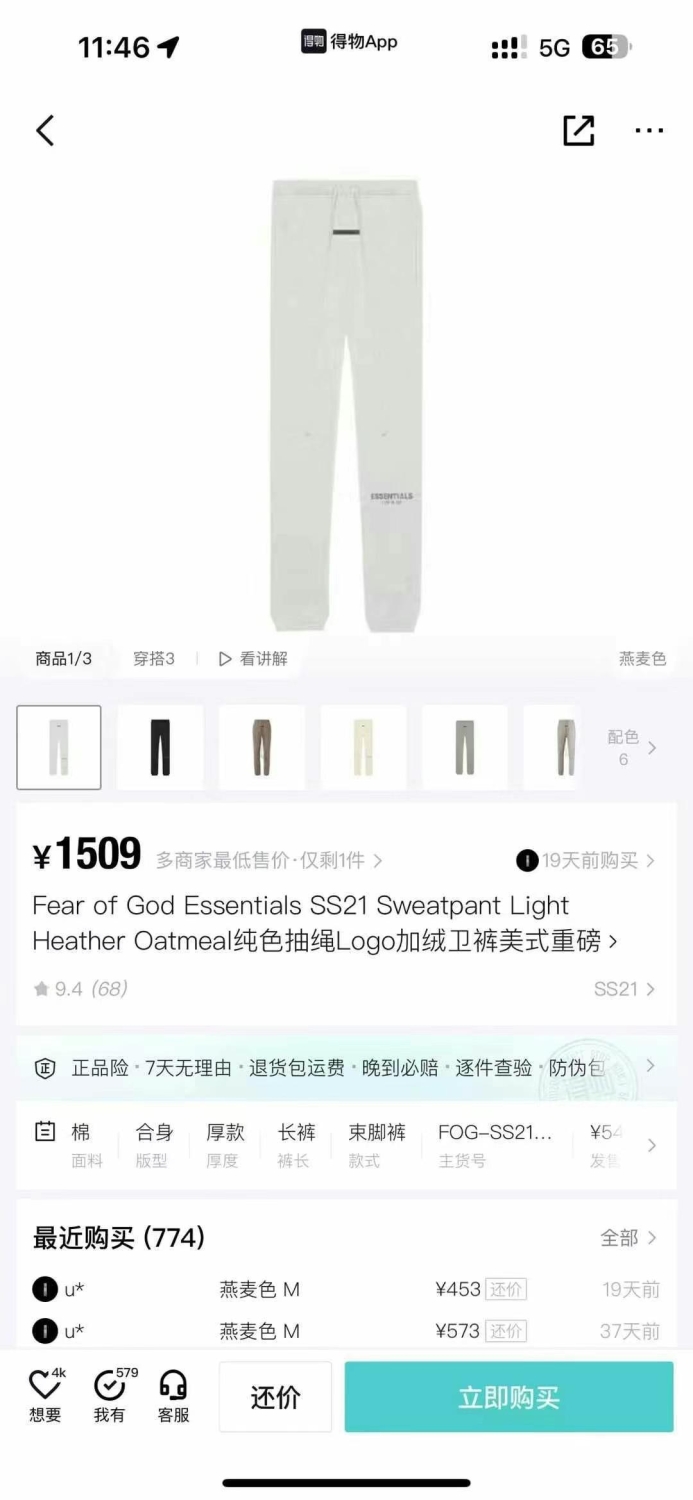The image size is (693, 1500).
Task: Contact 客服 customer service
Action: (x=173, y=1395)
